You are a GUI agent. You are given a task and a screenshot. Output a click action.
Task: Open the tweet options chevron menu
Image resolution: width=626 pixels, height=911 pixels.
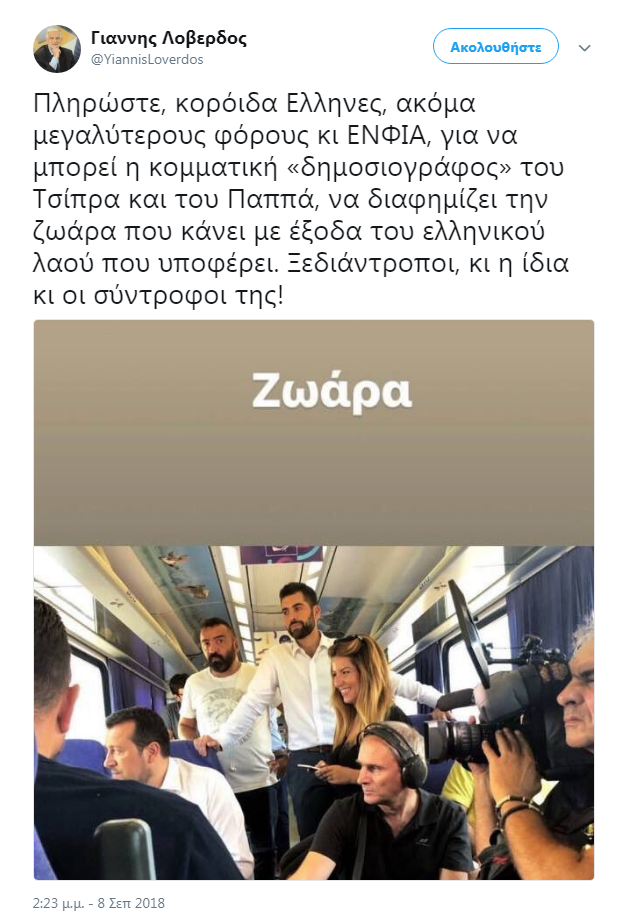tap(586, 48)
